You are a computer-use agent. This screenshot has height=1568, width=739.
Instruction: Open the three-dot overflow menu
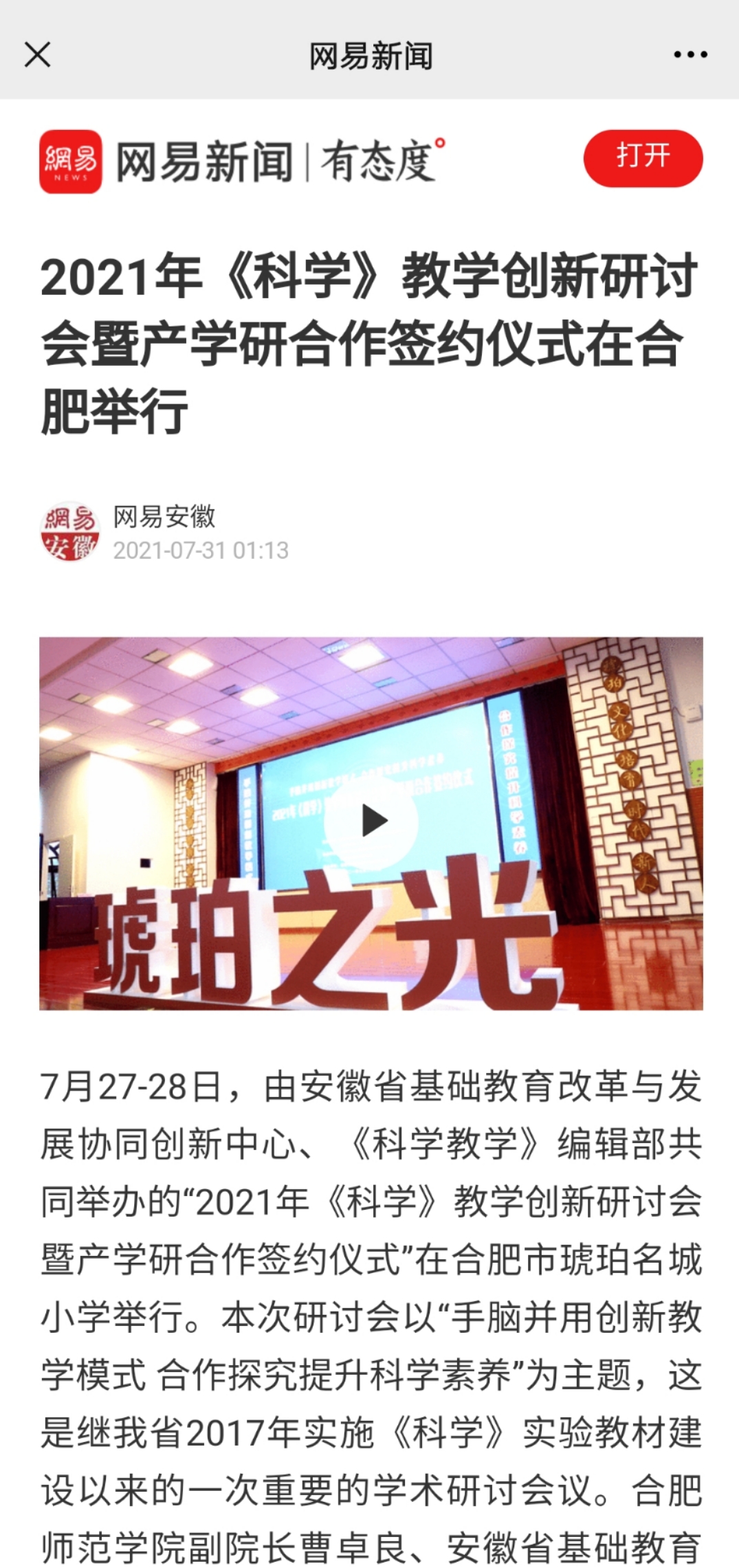[x=690, y=55]
